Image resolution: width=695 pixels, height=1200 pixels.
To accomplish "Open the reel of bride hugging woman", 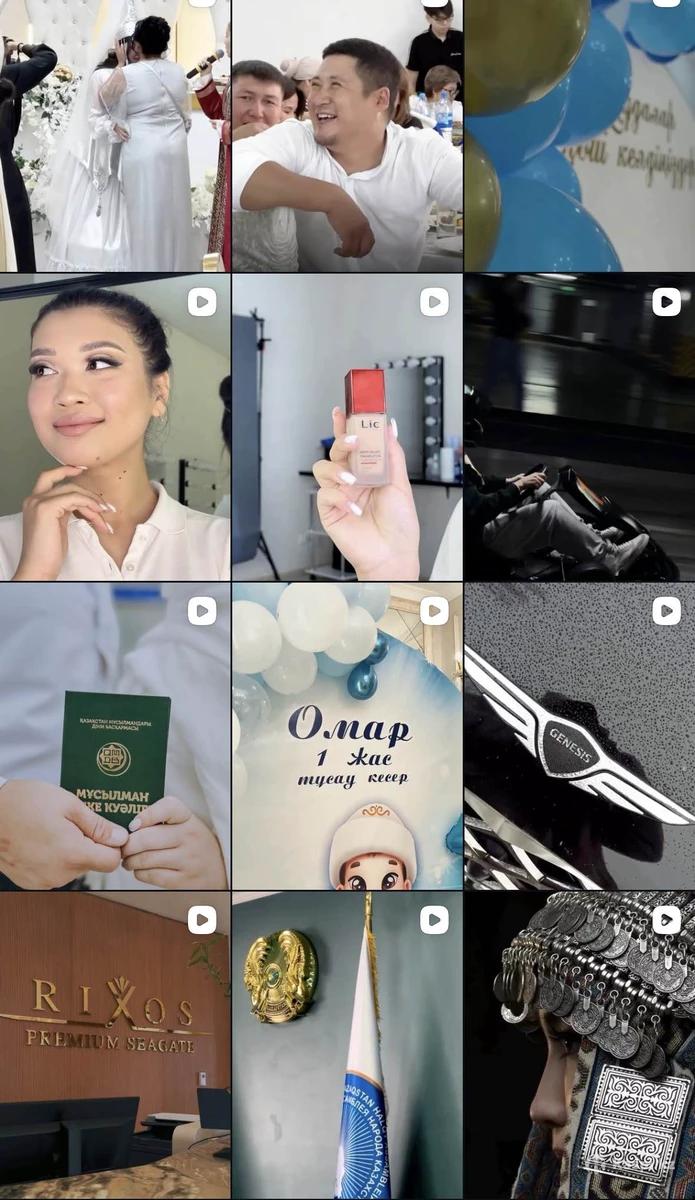I will (x=115, y=135).
